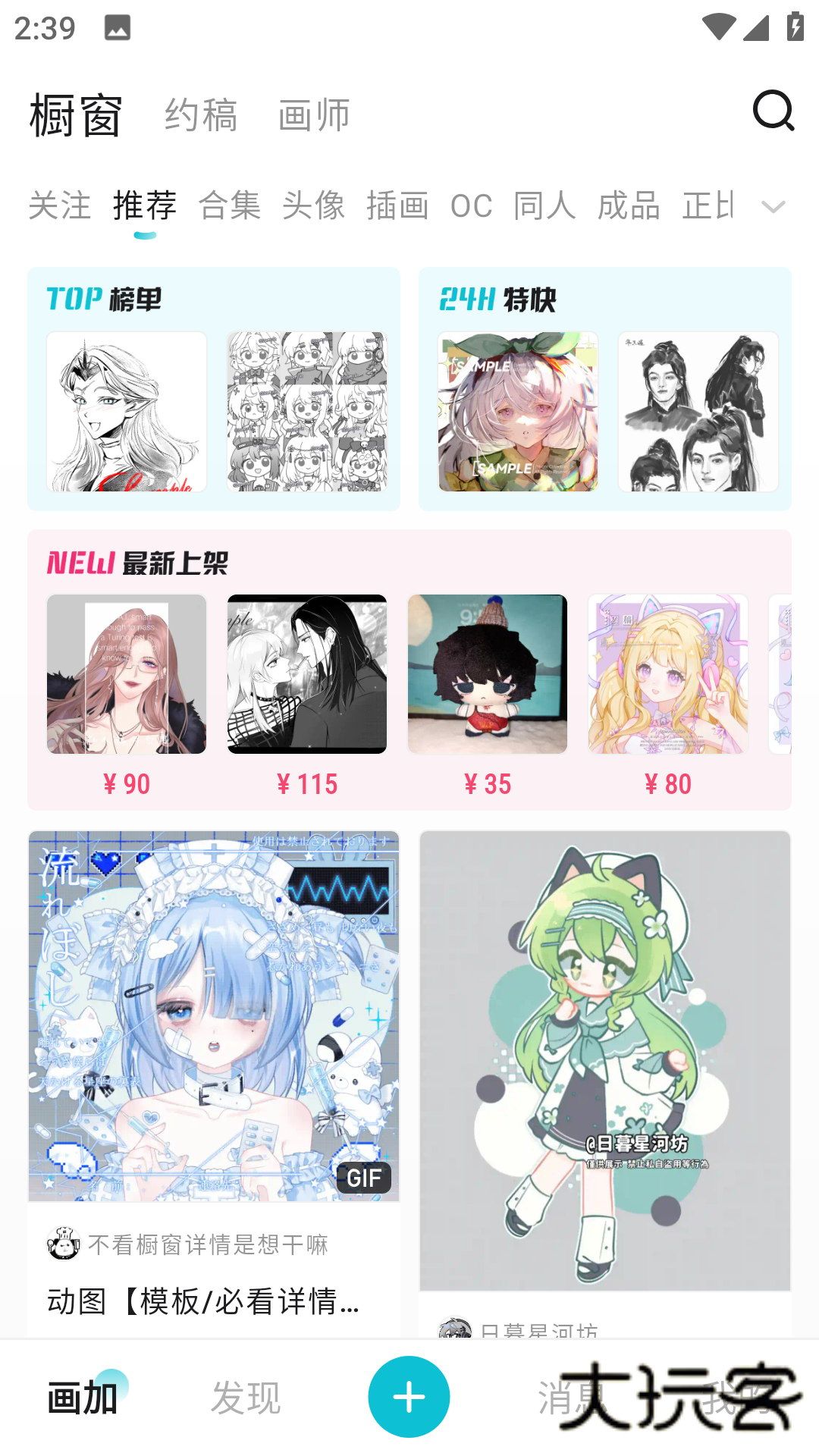Switch to the 画师 tab
The width and height of the screenshot is (819, 1456).
click(312, 114)
